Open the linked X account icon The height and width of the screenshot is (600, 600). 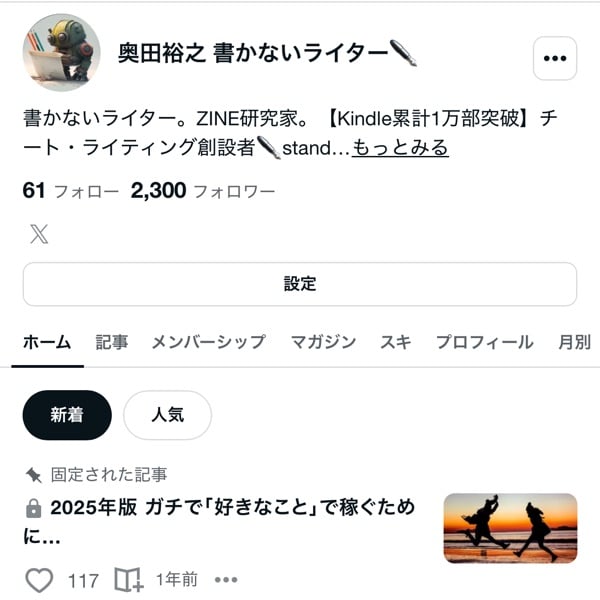[39, 234]
